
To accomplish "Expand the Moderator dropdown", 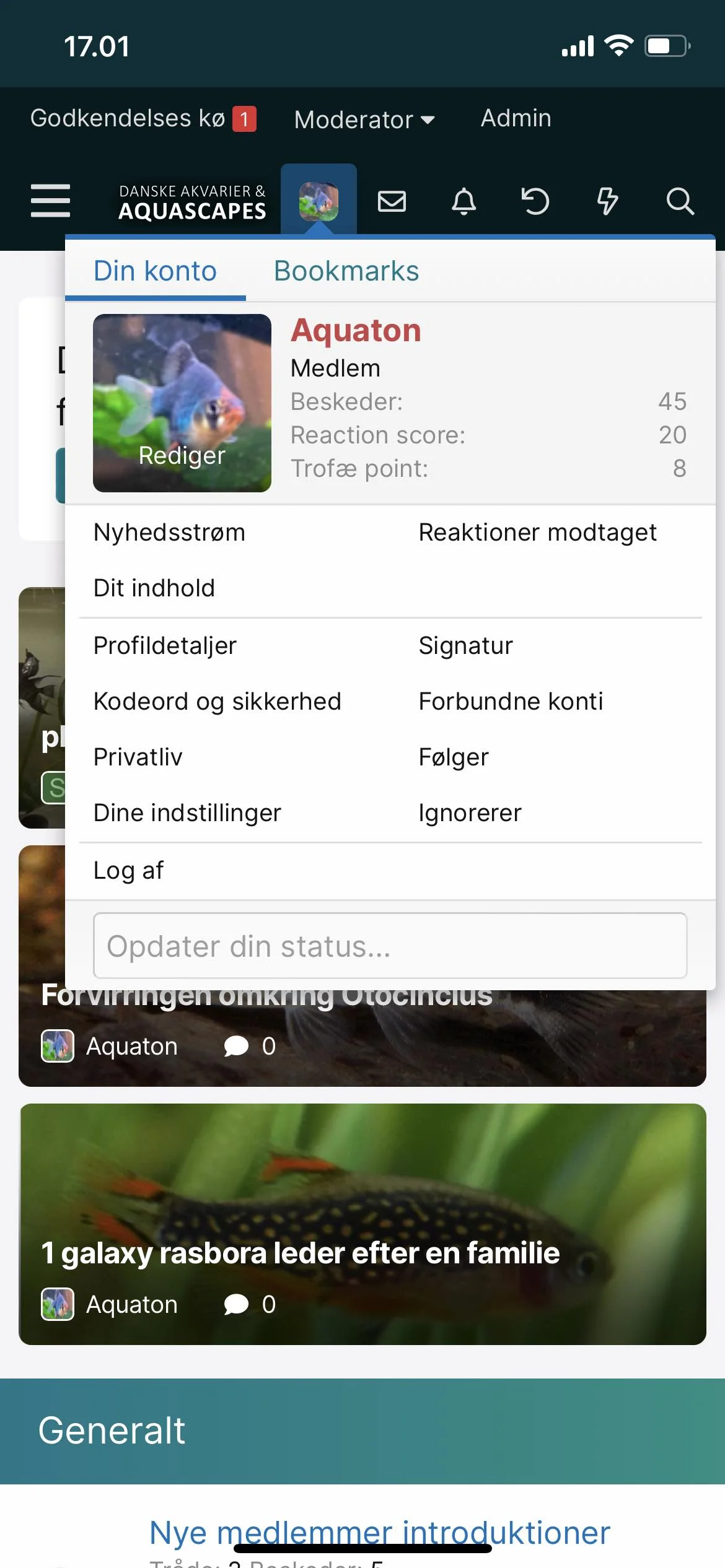I will (x=364, y=120).
